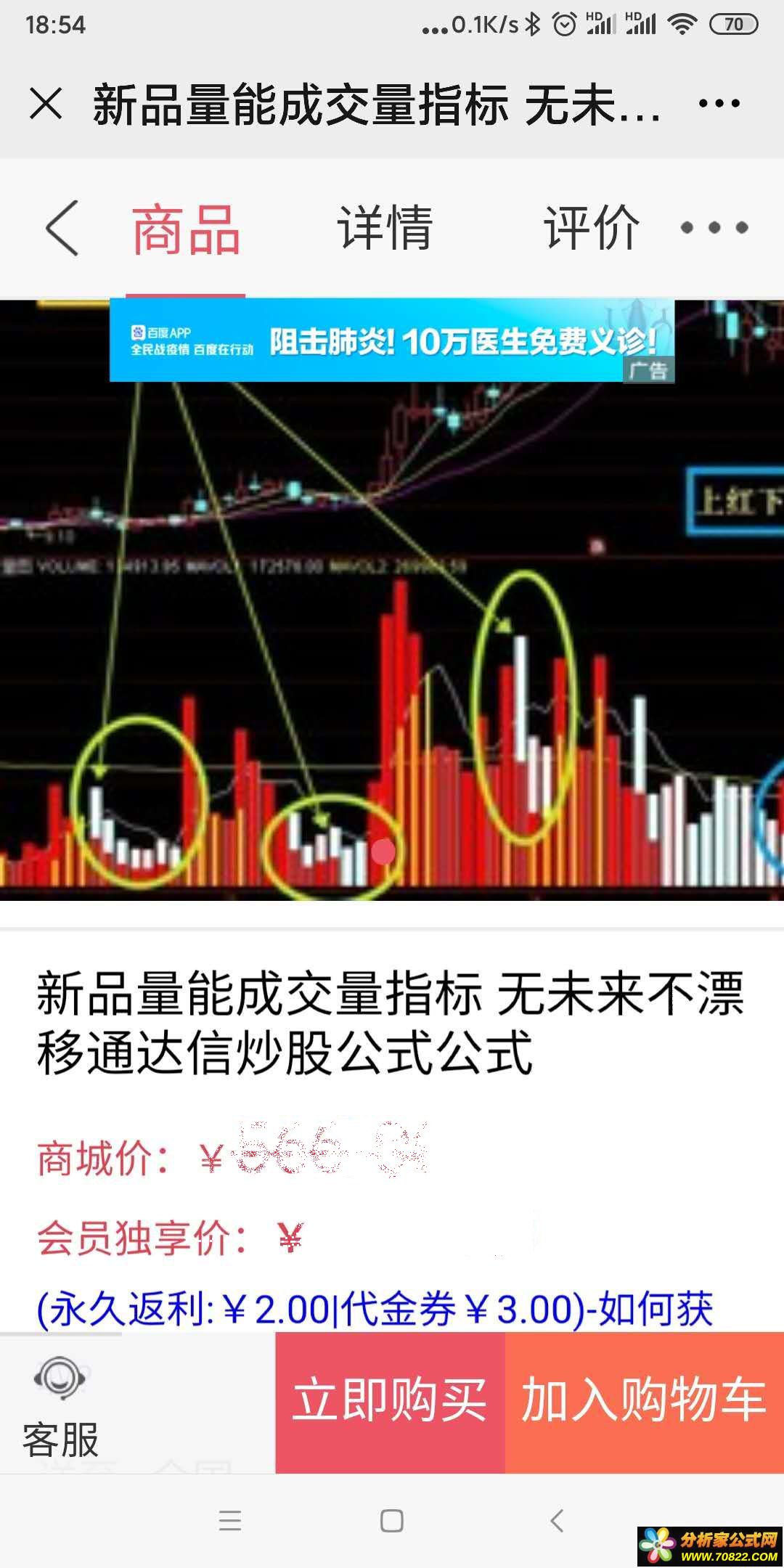Image resolution: width=784 pixels, height=1568 pixels.
Task: Add item via 加入购物车
Action: 644,1400
